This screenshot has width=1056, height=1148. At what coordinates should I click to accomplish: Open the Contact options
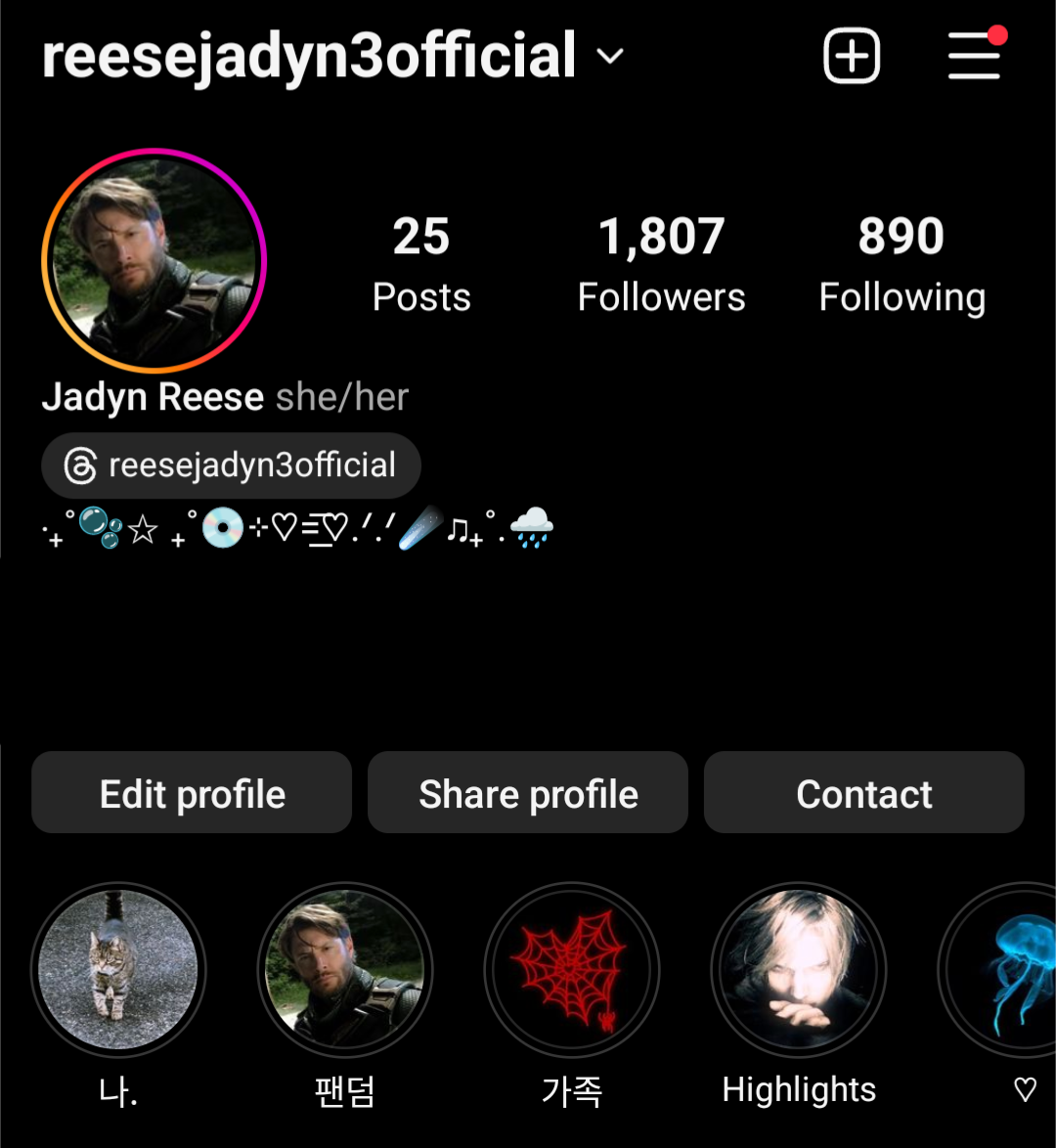coord(863,793)
